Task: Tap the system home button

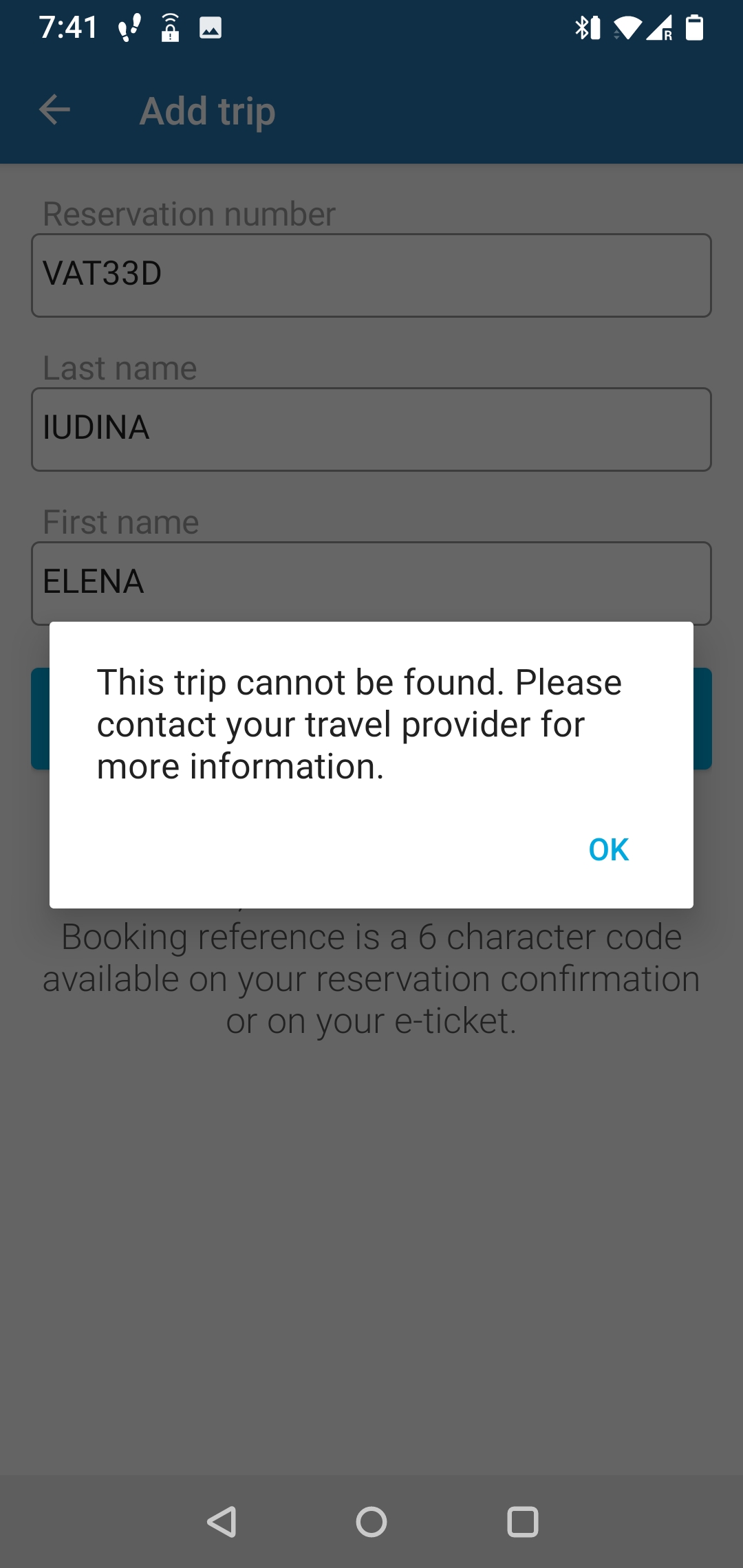Action: tap(371, 1521)
